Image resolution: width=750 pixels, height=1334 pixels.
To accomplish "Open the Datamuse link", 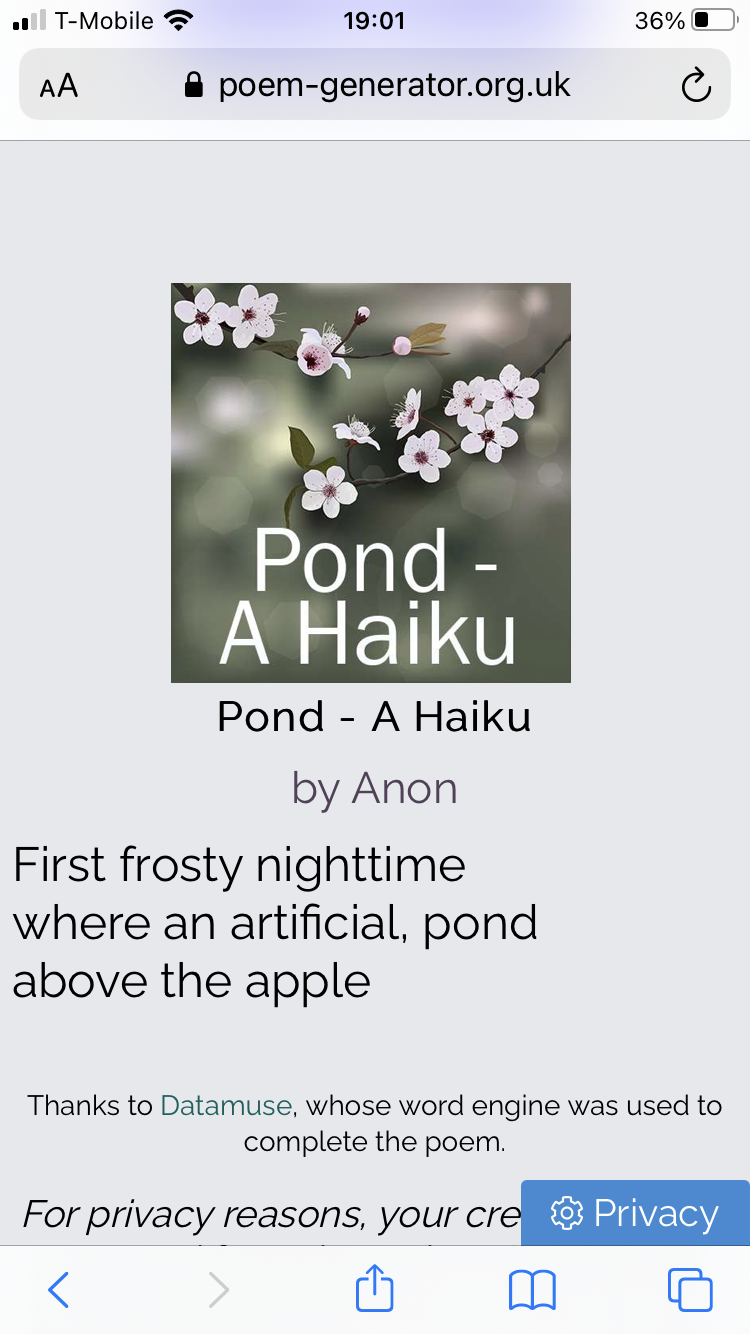I will tap(226, 1105).
